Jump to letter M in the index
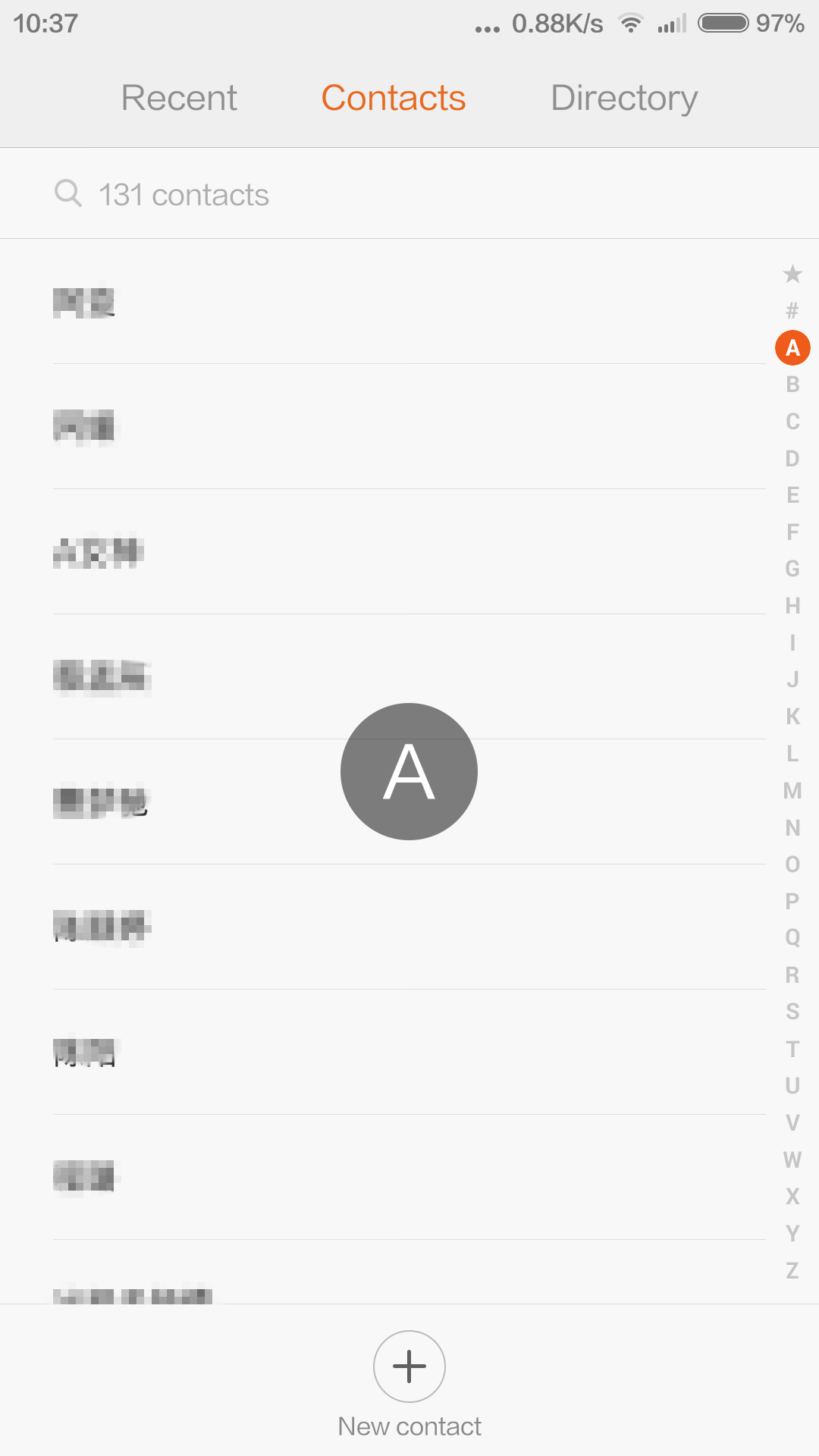819x1456 pixels. (792, 791)
